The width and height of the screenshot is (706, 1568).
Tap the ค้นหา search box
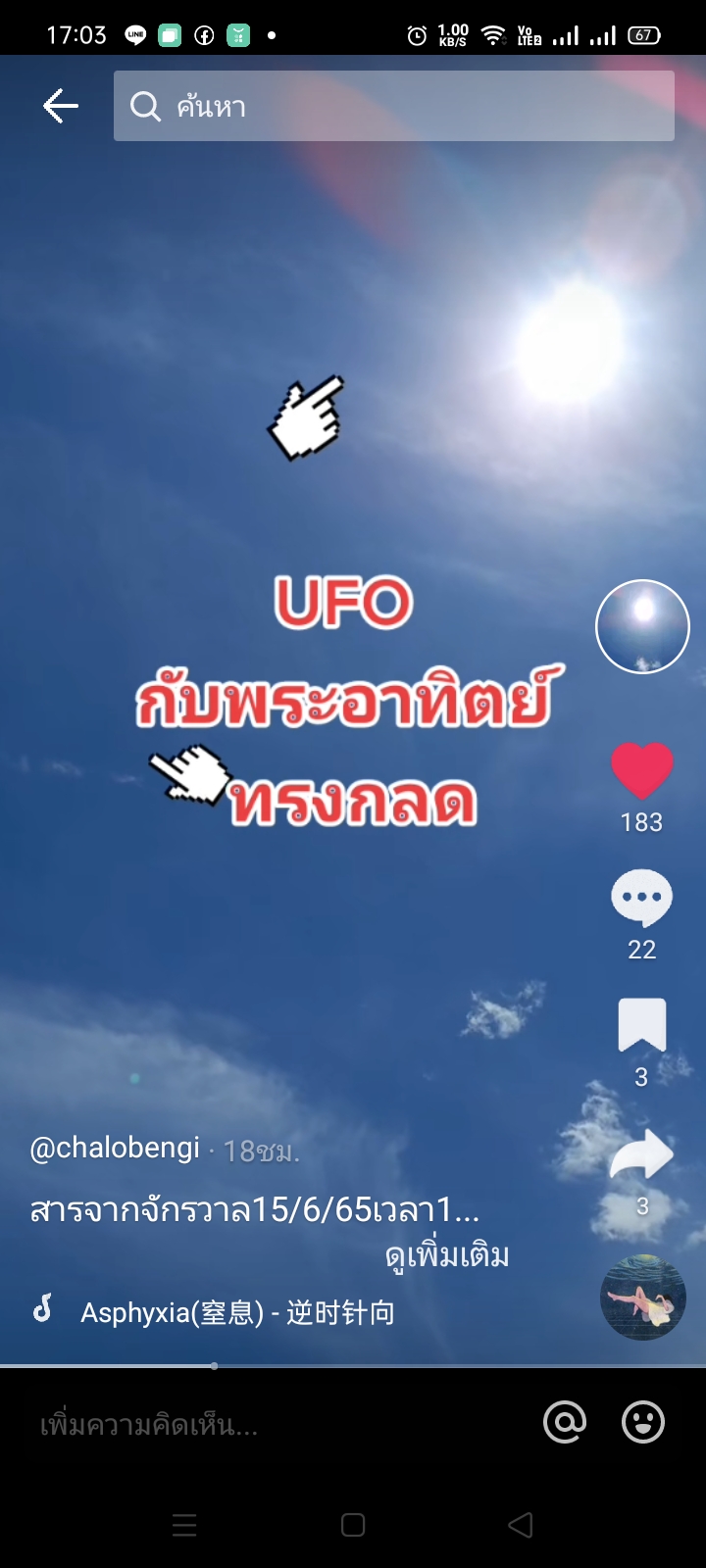click(x=392, y=106)
